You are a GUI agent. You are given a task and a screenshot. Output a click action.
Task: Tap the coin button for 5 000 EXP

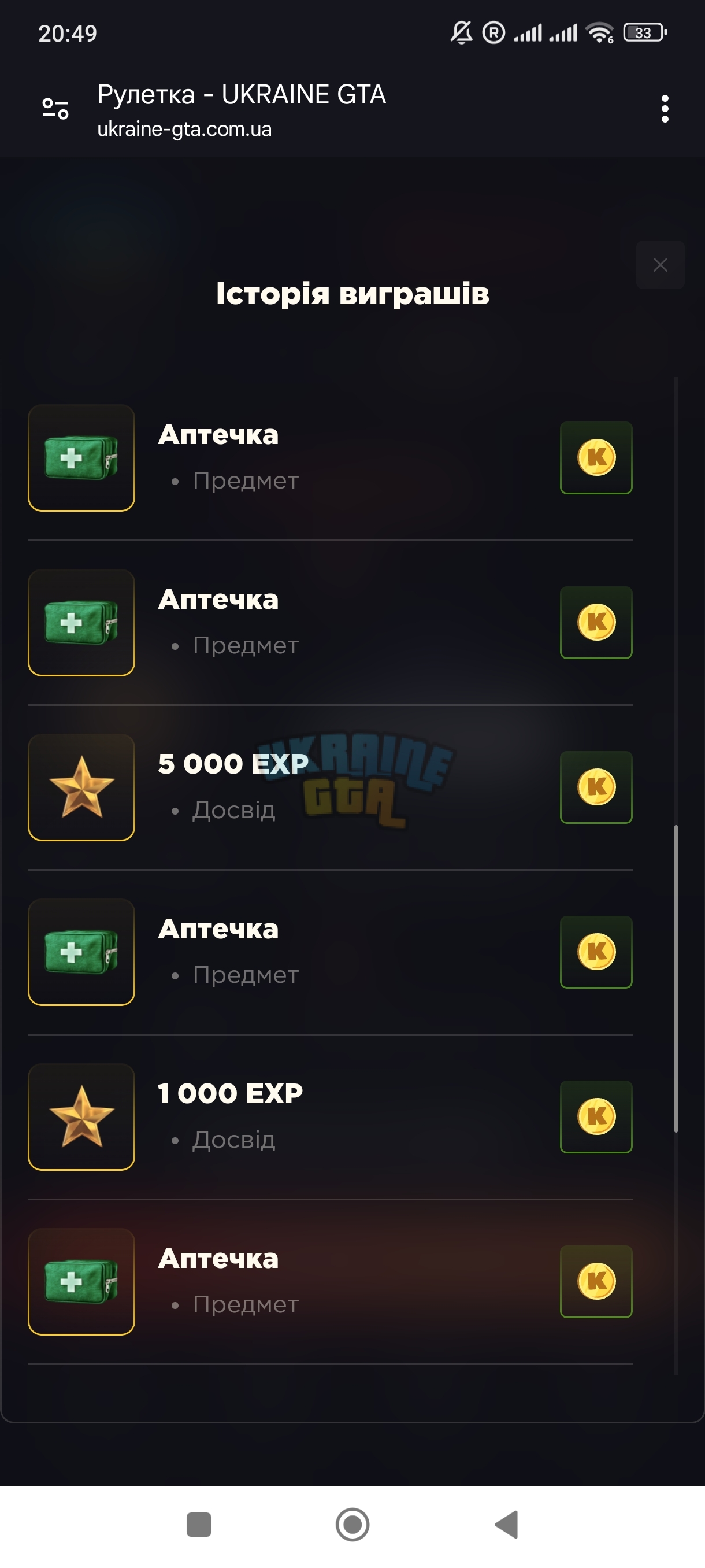click(x=596, y=787)
